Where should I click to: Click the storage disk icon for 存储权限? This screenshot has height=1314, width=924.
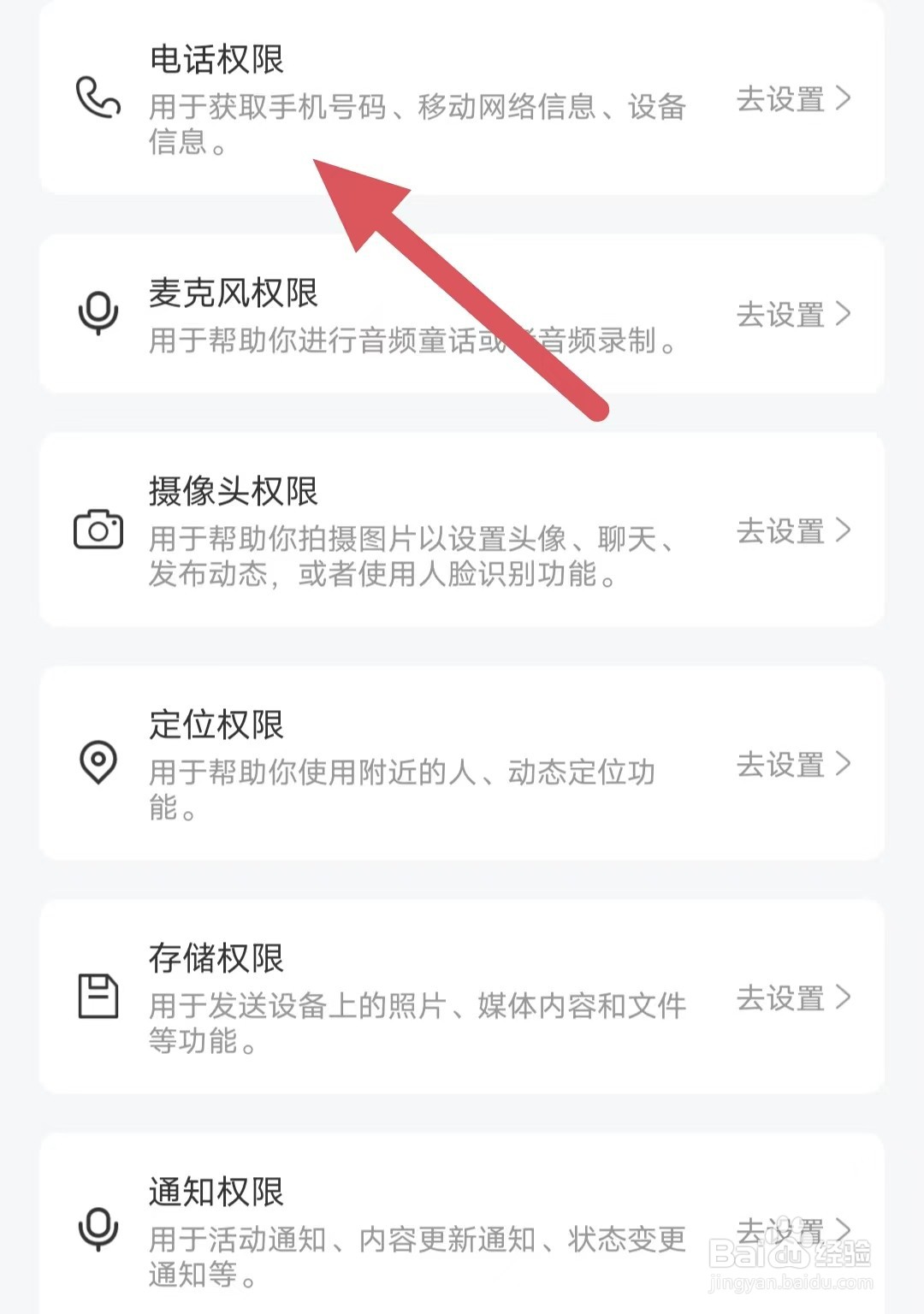point(97,997)
